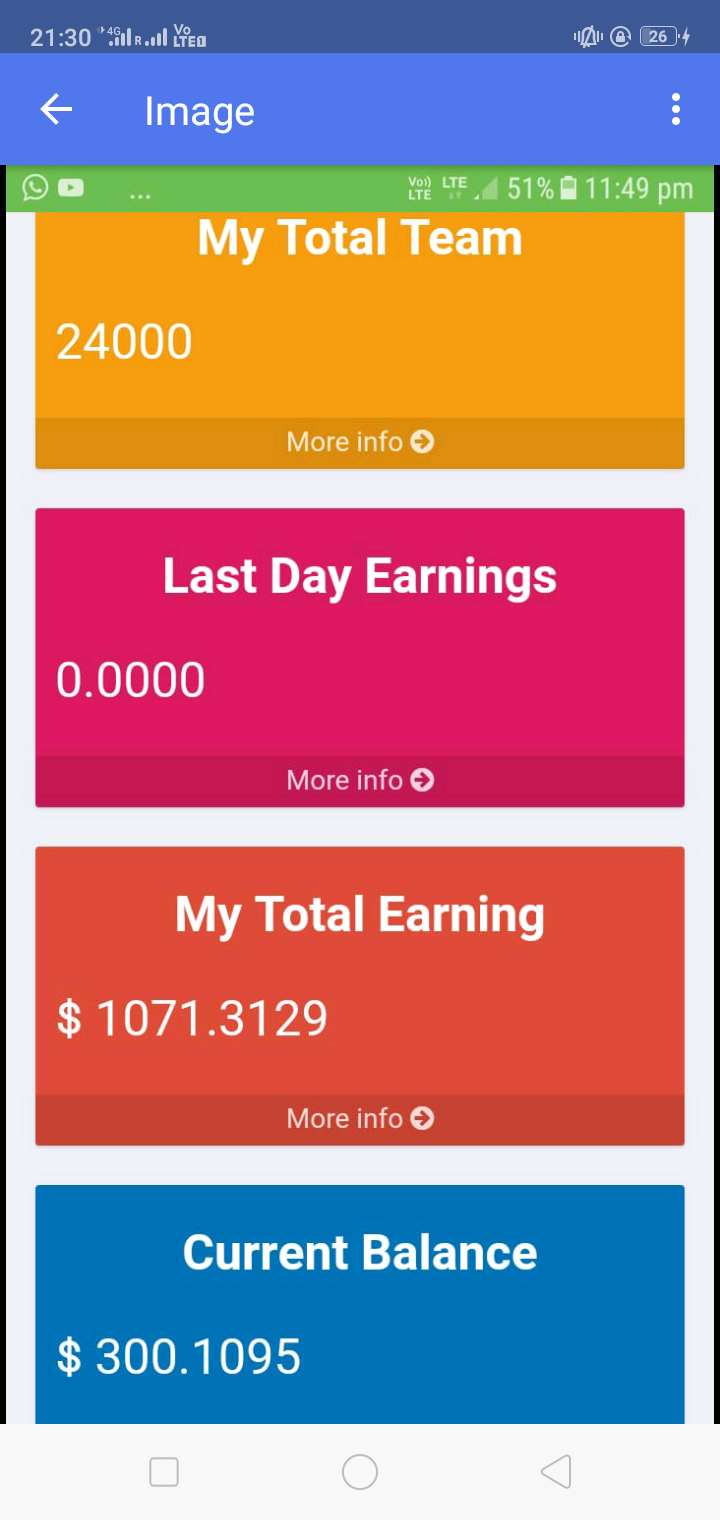The height and width of the screenshot is (1520, 720).
Task: Open recent apps from the navigation bar
Action: (x=164, y=1472)
